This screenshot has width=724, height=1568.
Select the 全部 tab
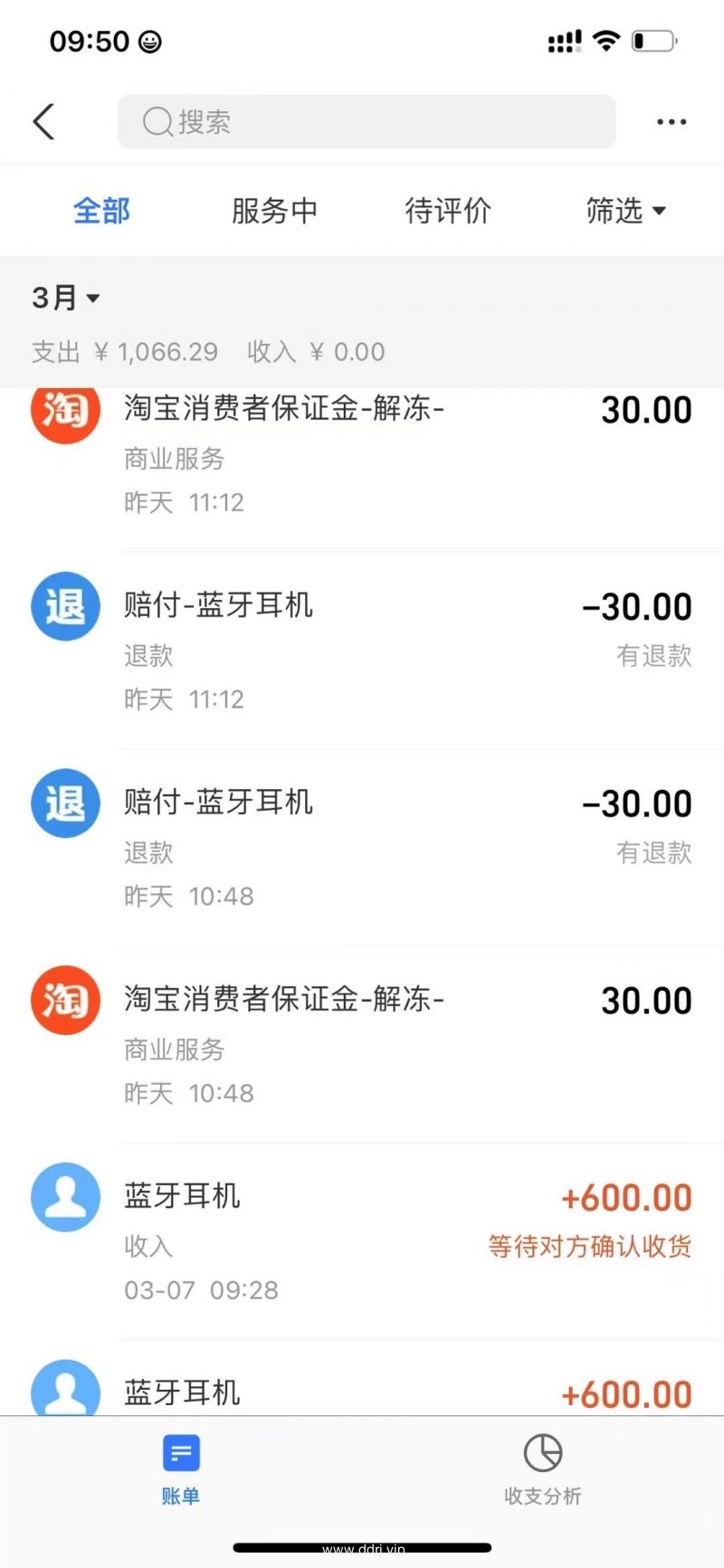(x=101, y=211)
